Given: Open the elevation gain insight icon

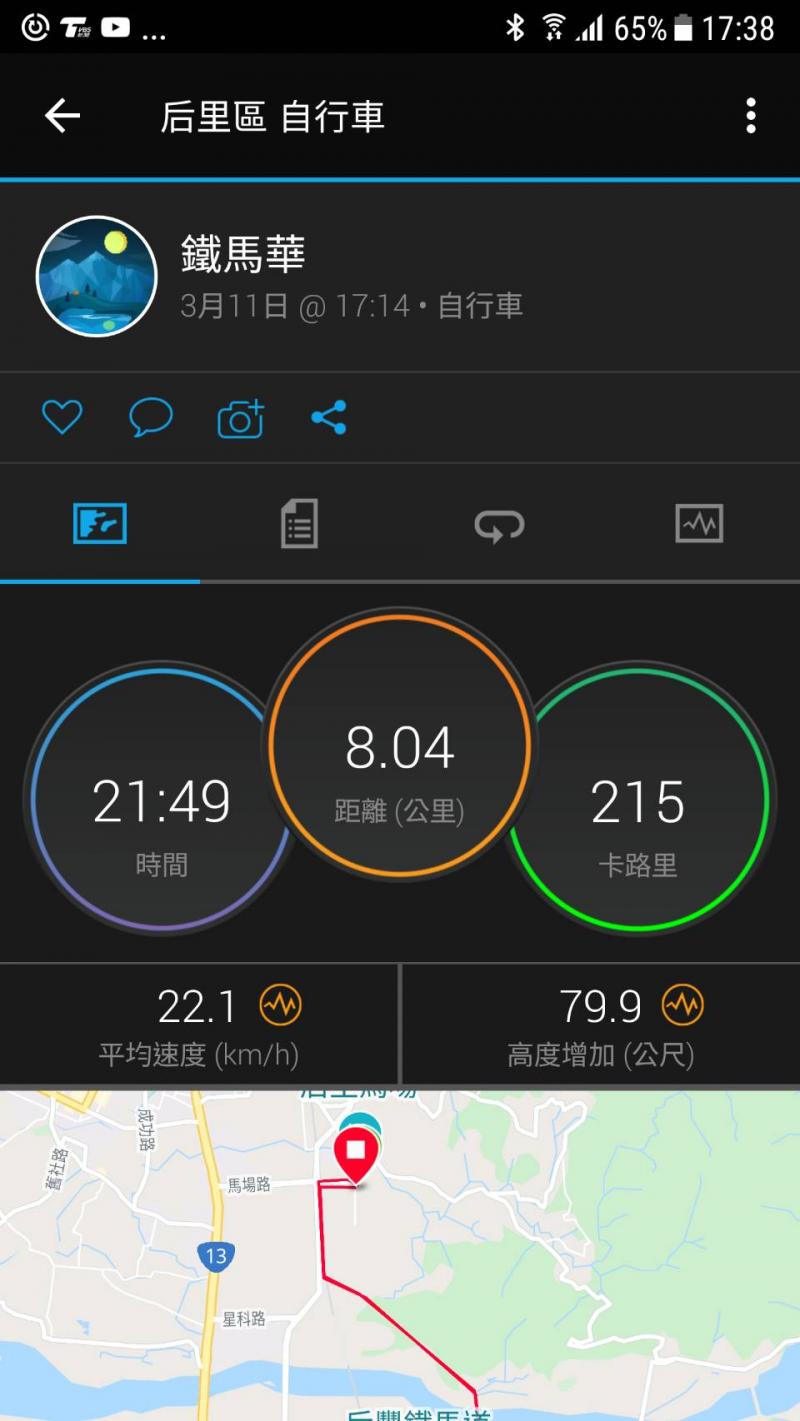Looking at the screenshot, I should click(x=684, y=1005).
